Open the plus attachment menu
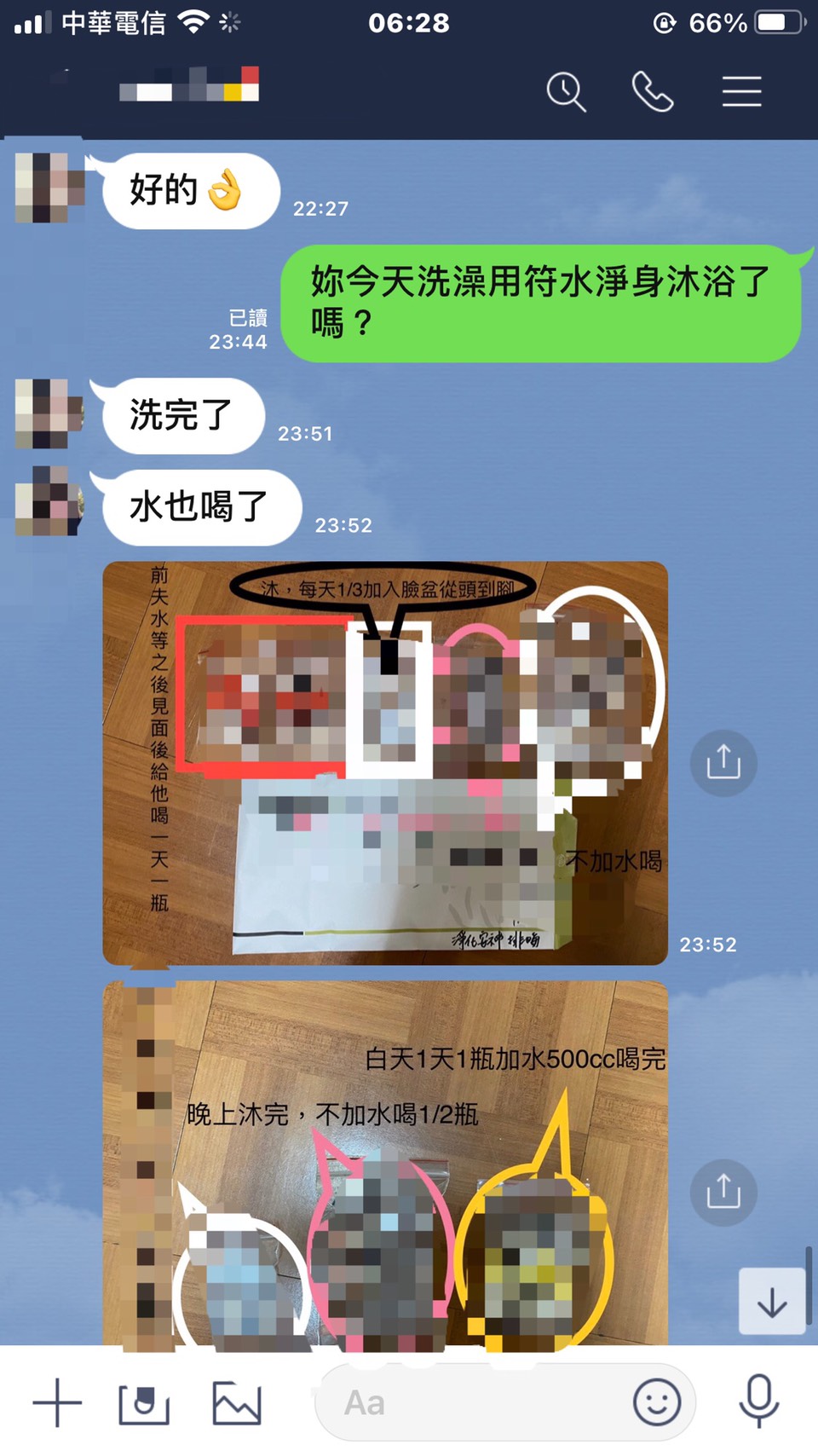Screen dimensions: 818x1456 [57, 1402]
